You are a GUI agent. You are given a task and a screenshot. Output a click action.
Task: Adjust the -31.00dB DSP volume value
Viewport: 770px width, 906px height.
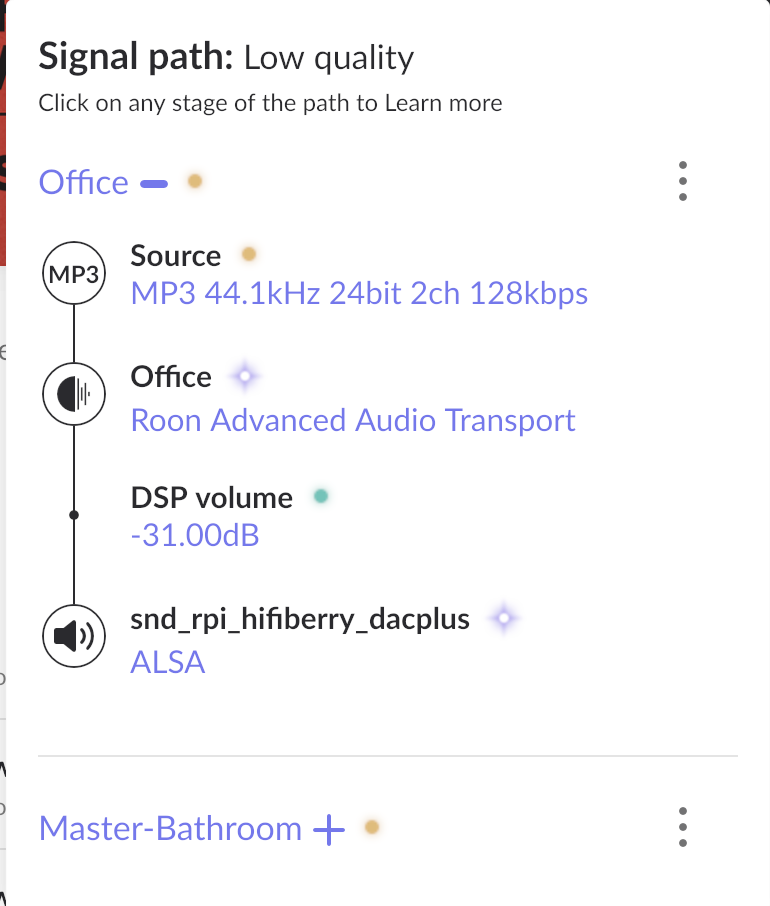pos(194,535)
